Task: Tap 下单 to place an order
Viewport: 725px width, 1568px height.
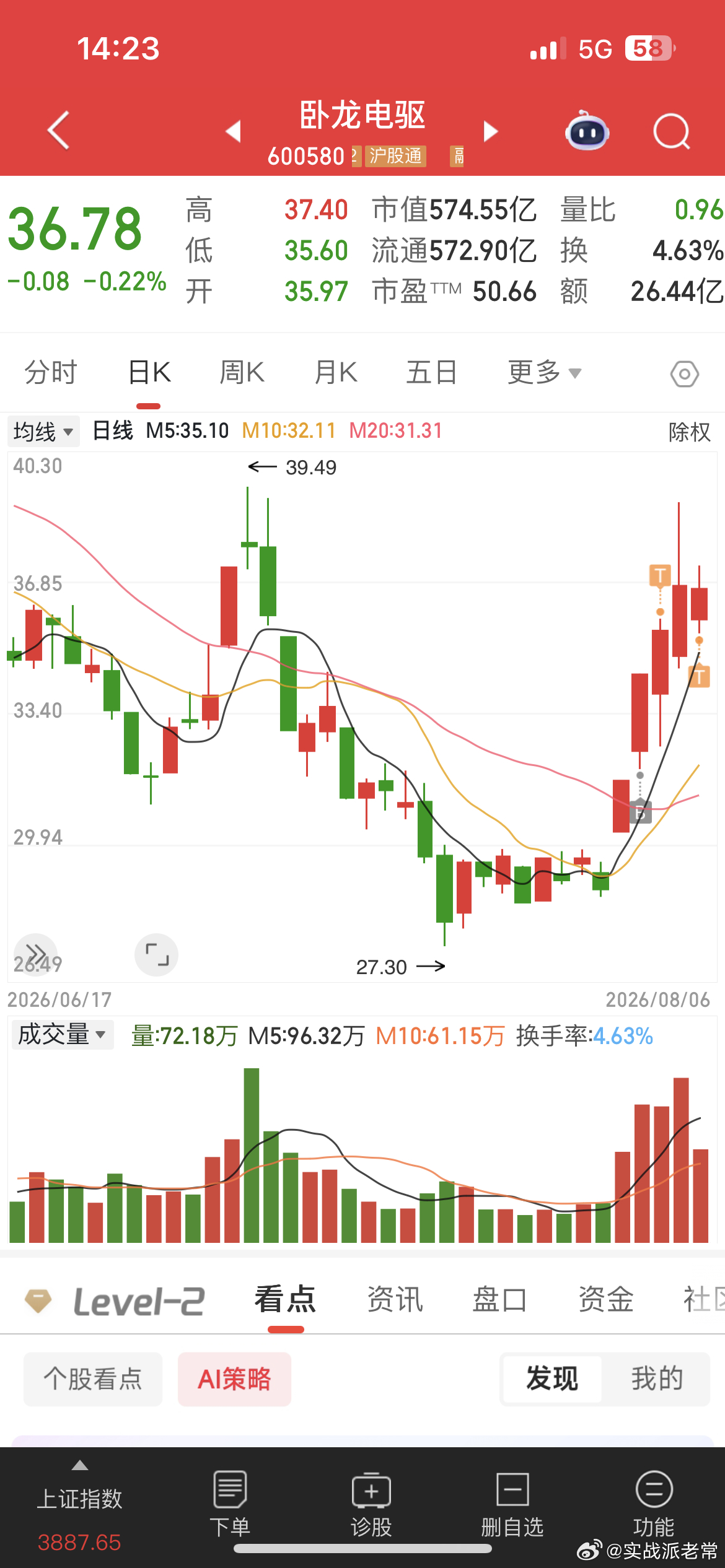Action: point(230,1504)
